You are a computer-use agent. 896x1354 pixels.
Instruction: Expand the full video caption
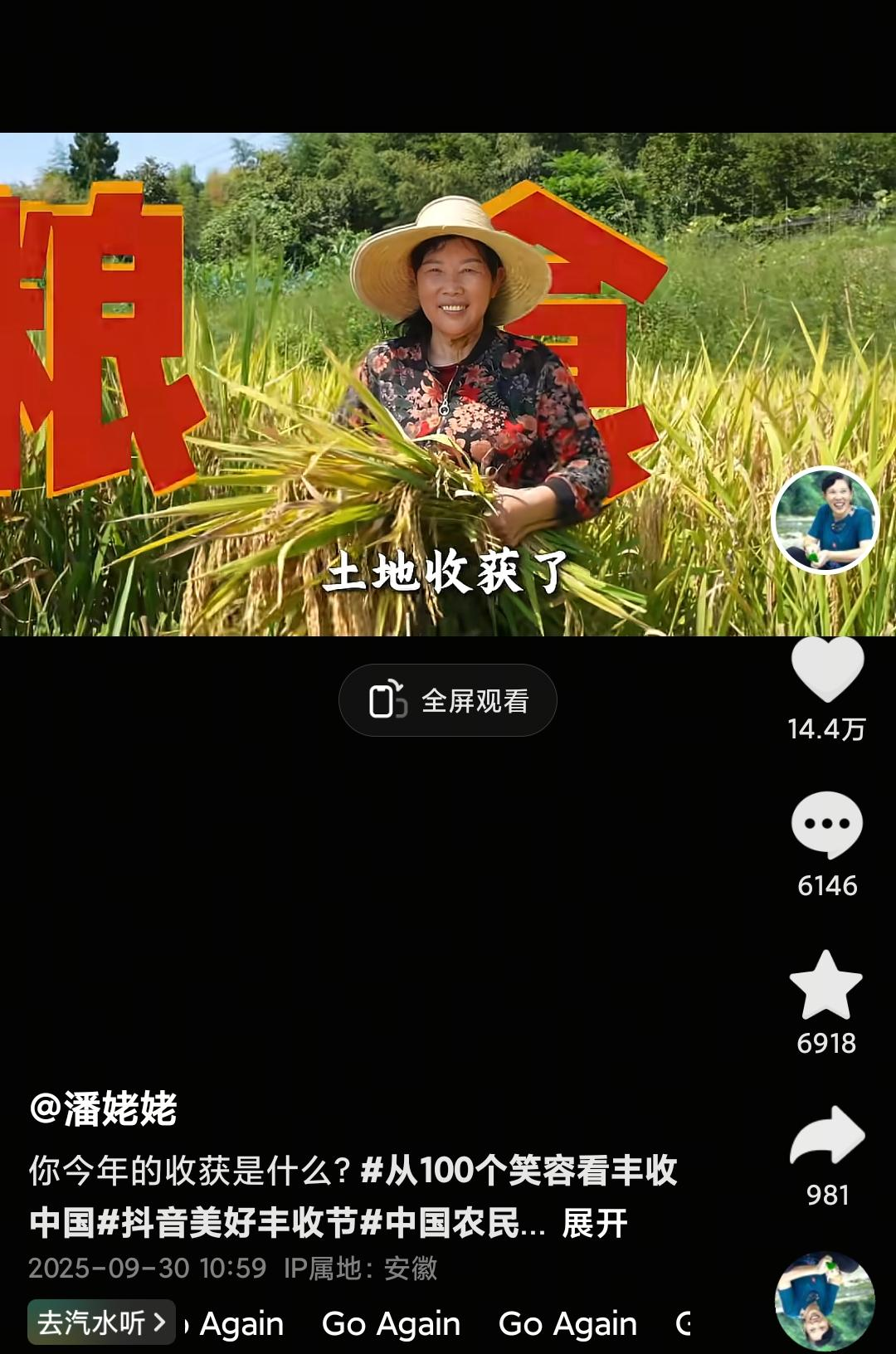(x=595, y=1223)
